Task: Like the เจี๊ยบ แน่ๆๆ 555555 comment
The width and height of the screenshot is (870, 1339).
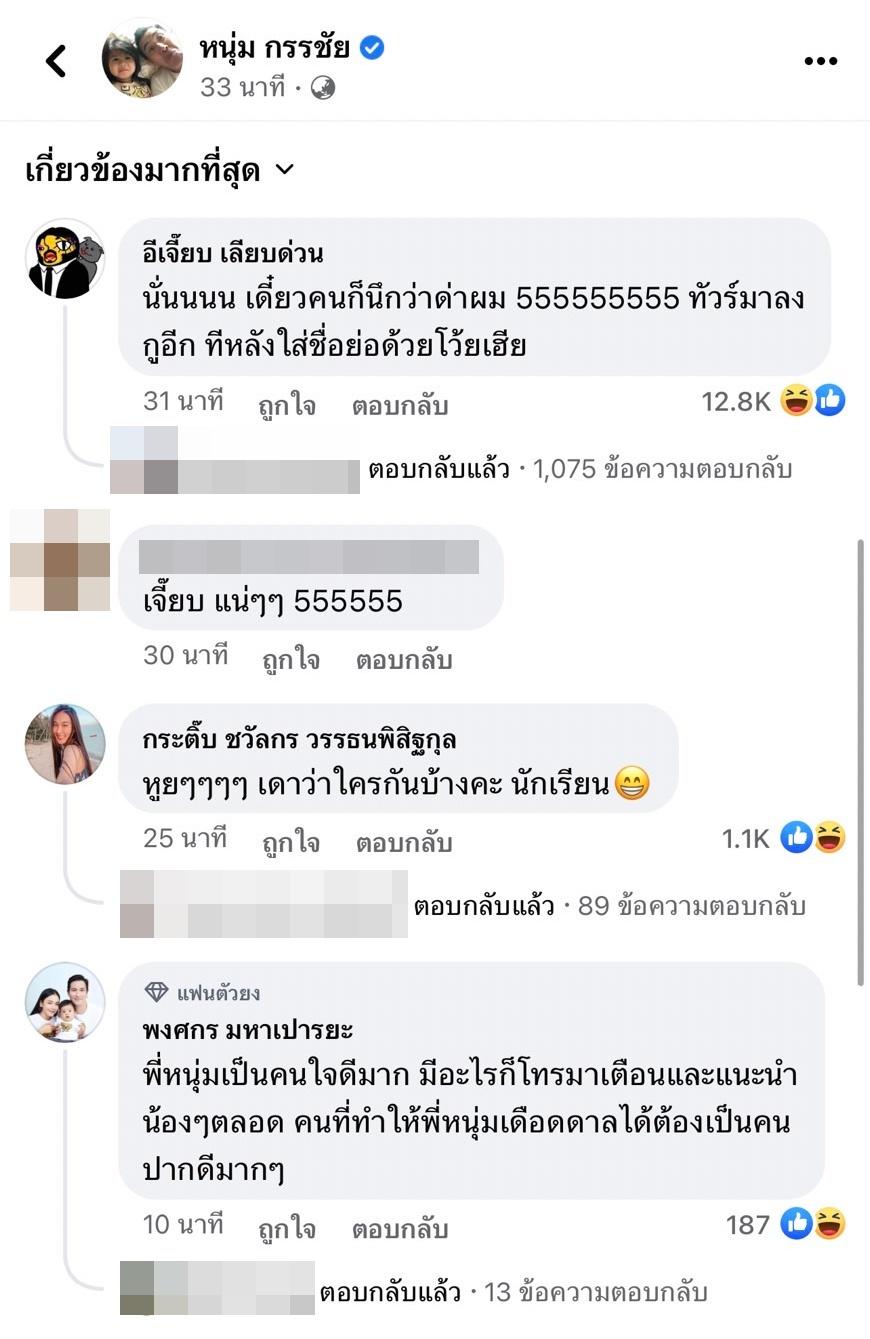Action: coord(290,659)
